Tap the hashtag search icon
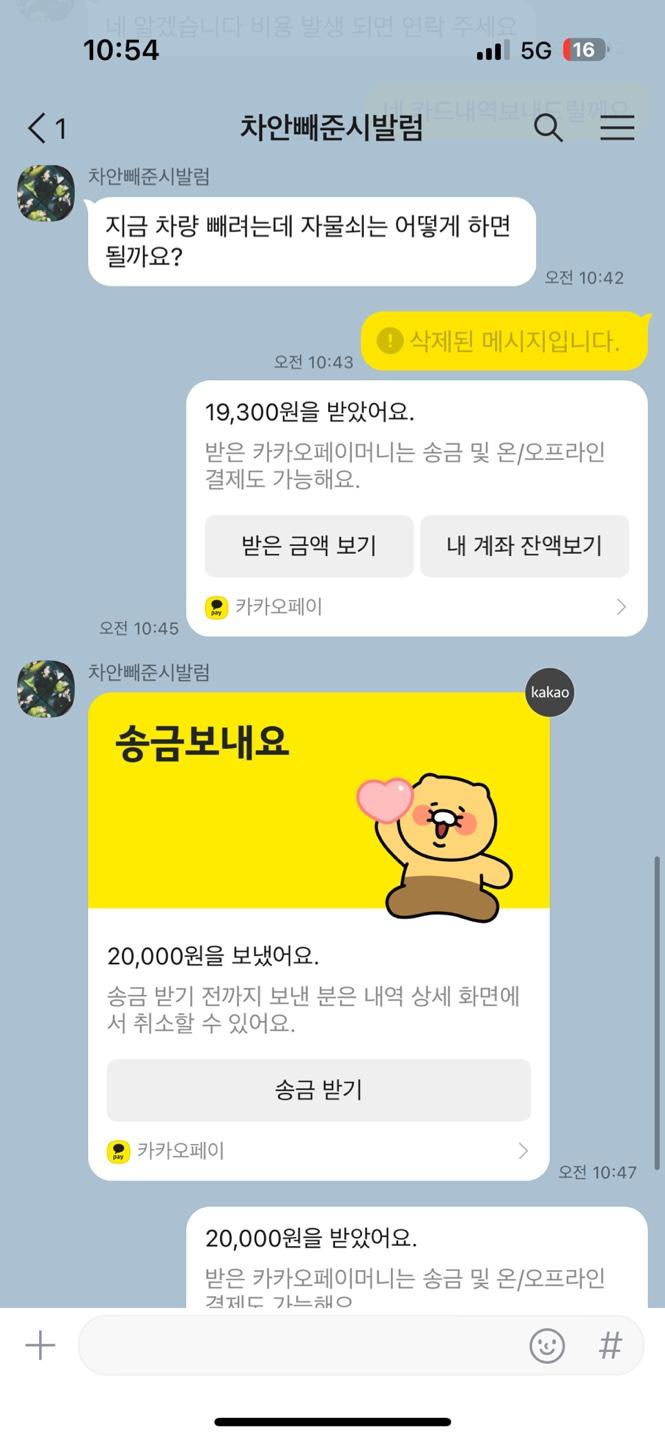The height and width of the screenshot is (1440, 665). tap(610, 1346)
